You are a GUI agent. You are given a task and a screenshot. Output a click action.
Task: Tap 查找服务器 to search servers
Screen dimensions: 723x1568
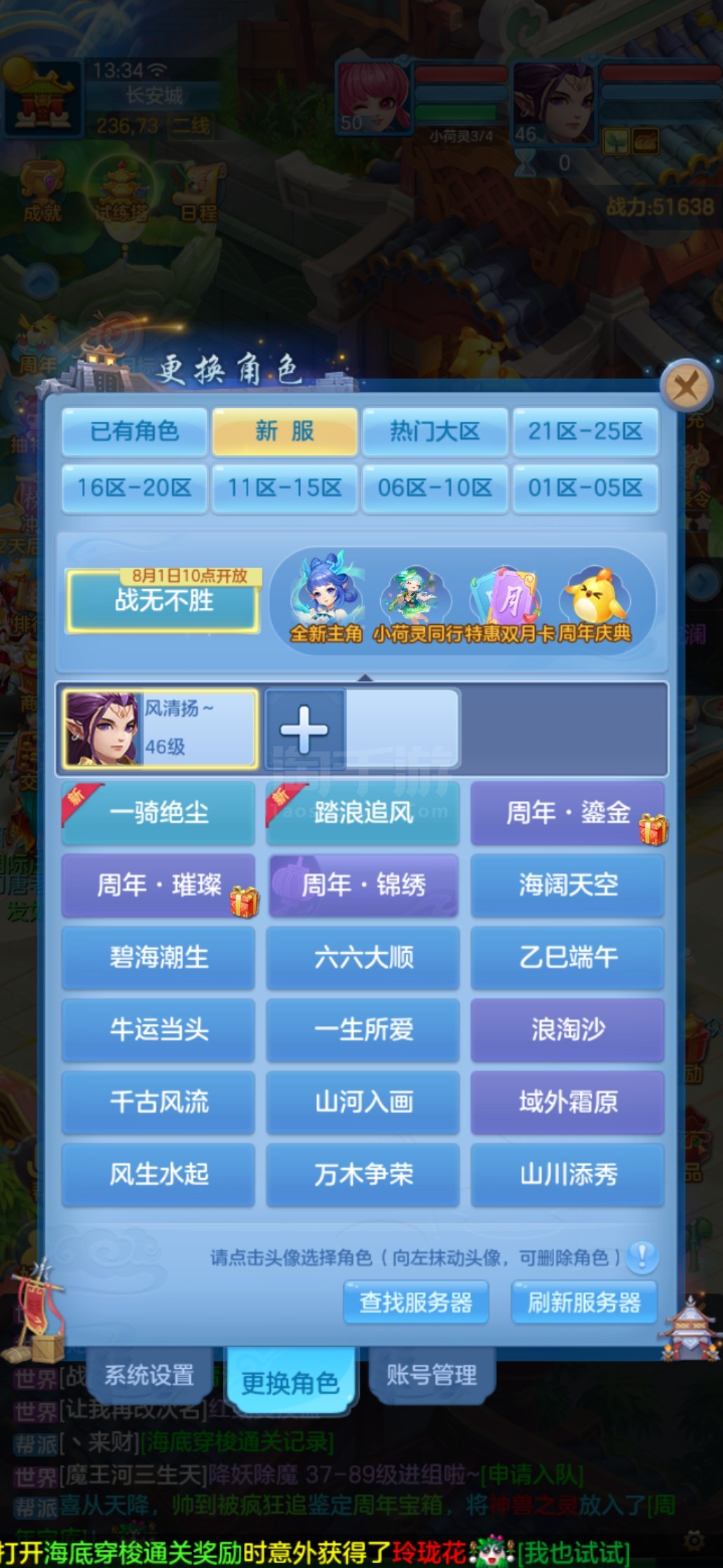[x=415, y=1302]
